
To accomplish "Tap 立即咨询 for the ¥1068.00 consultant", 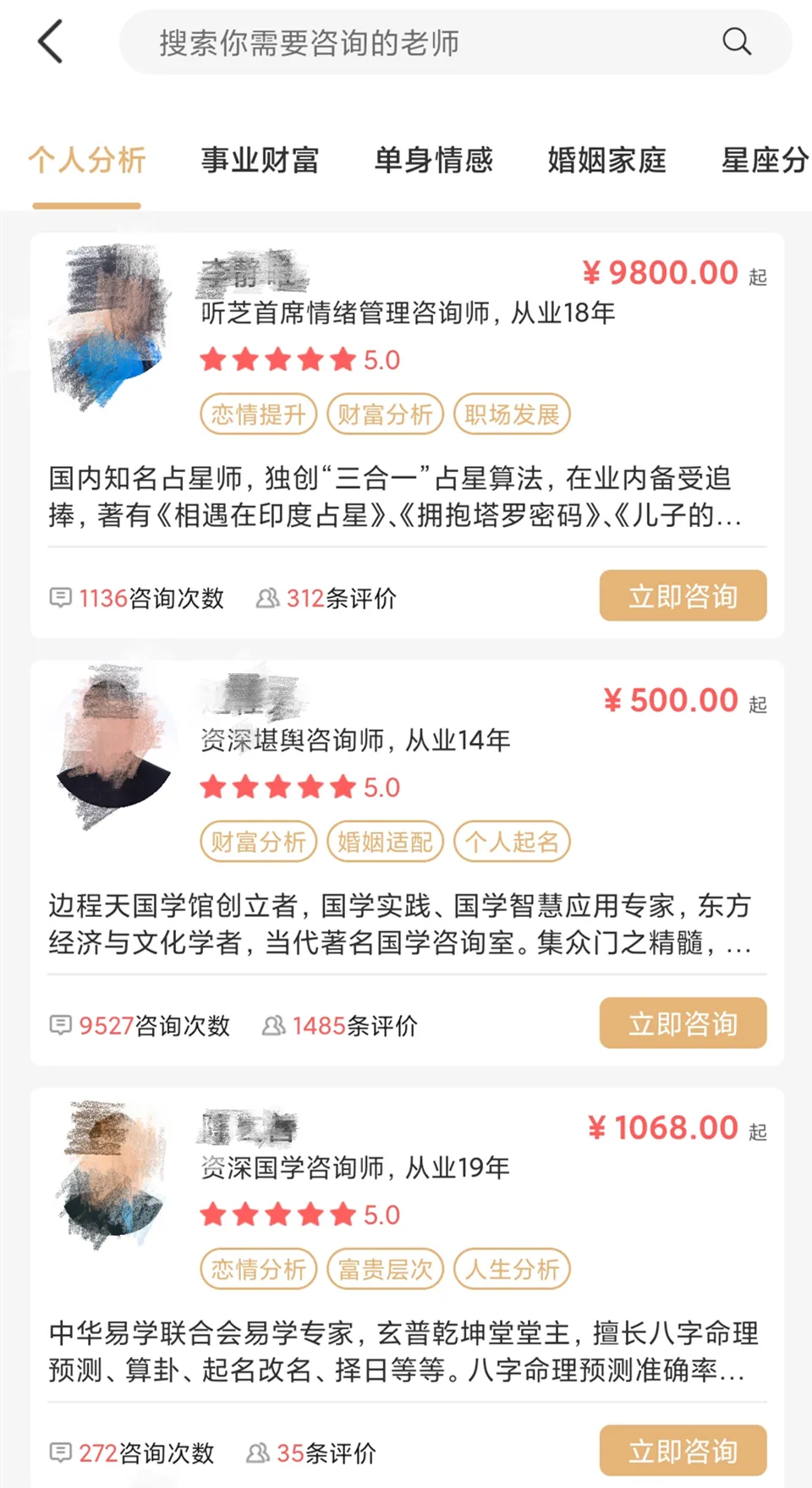I will point(683,1450).
